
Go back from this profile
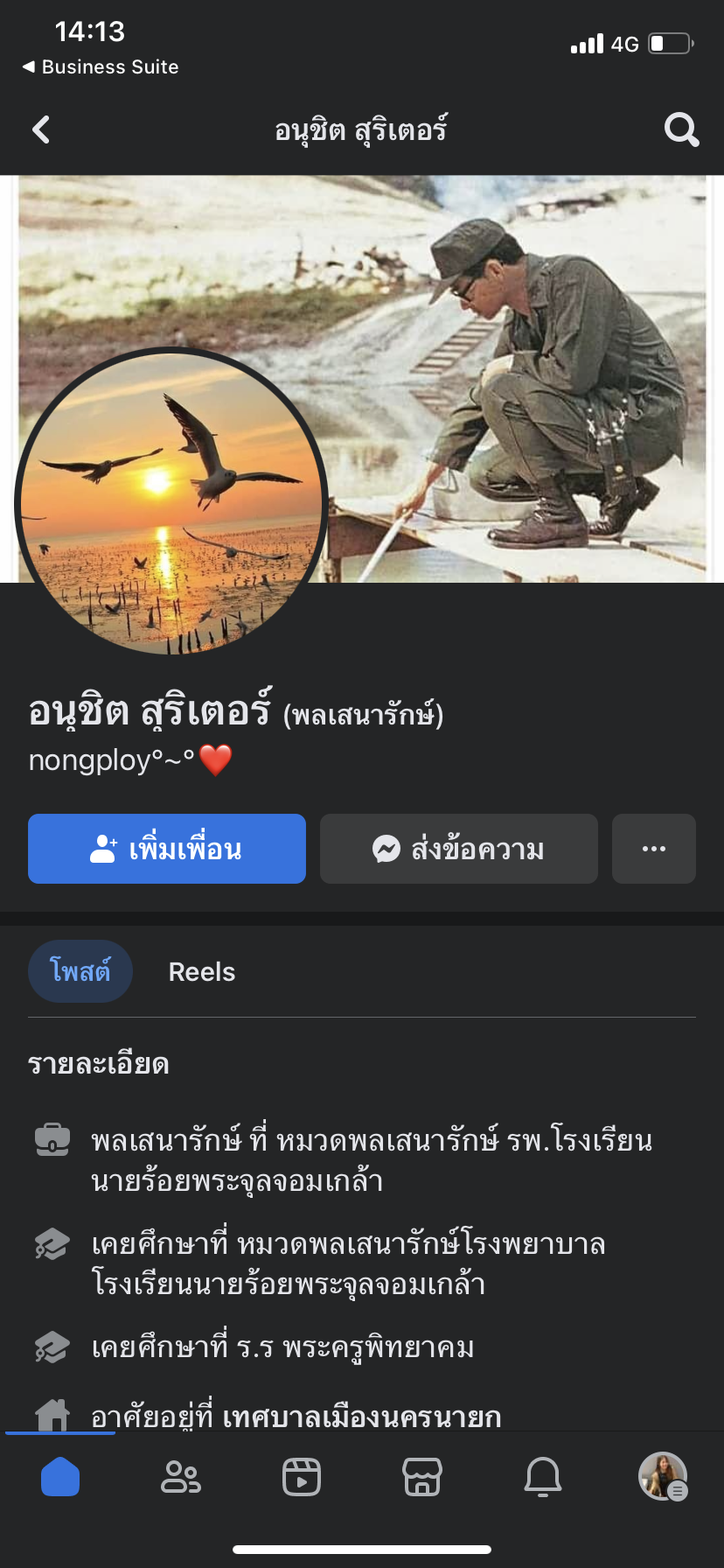point(41,130)
